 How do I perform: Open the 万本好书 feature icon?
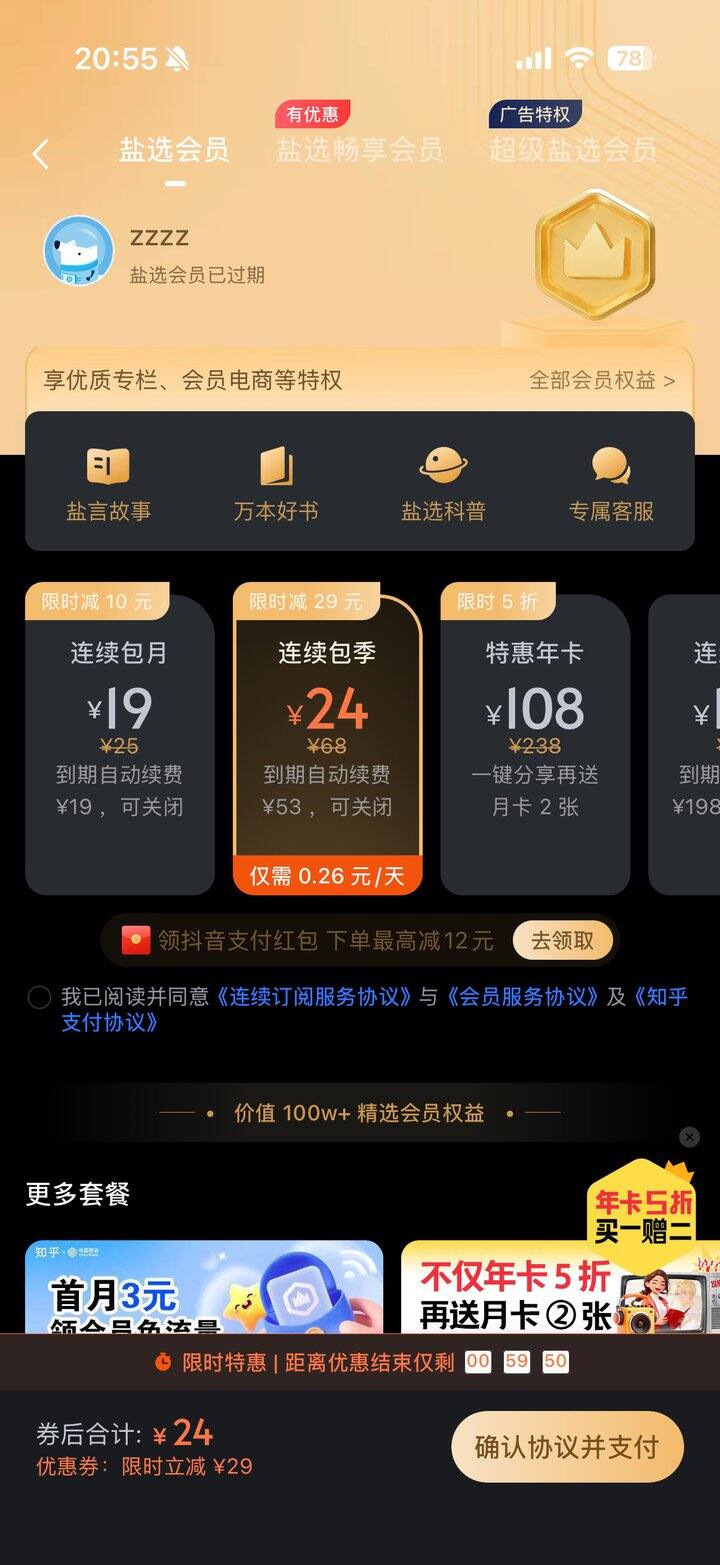(276, 480)
